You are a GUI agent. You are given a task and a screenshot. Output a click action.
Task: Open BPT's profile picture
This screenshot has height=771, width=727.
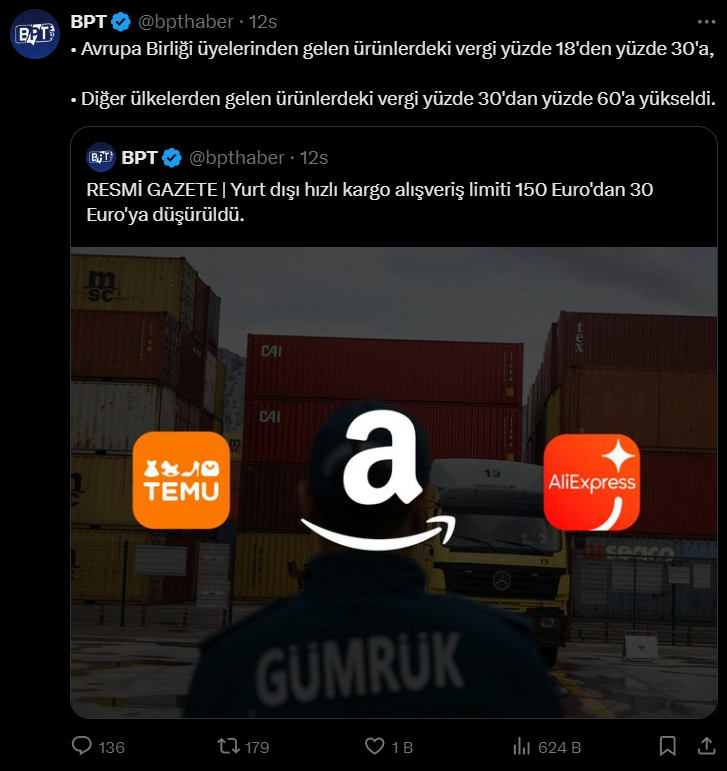pyautogui.click(x=34, y=33)
